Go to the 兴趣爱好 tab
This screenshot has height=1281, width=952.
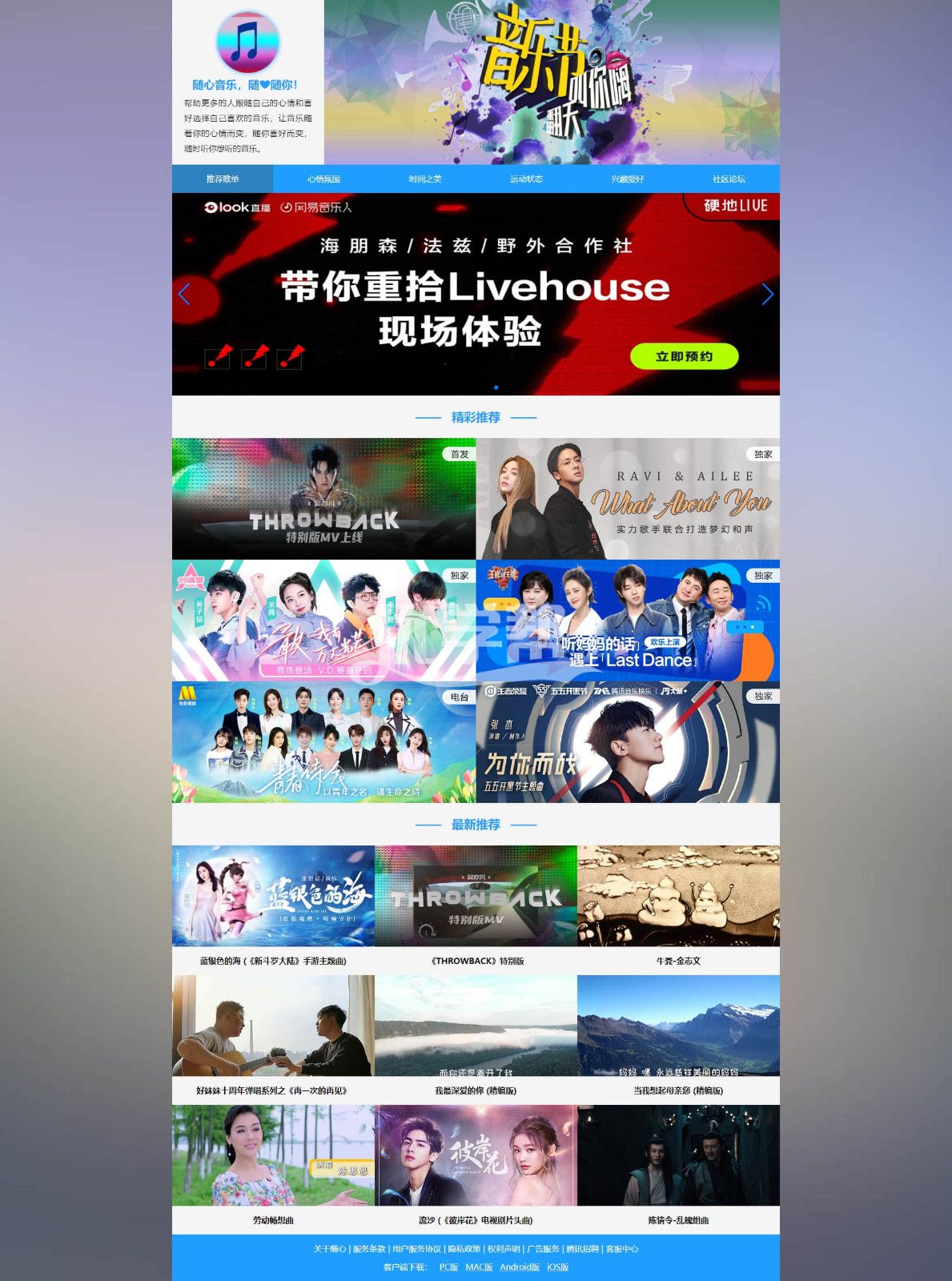pos(628,179)
